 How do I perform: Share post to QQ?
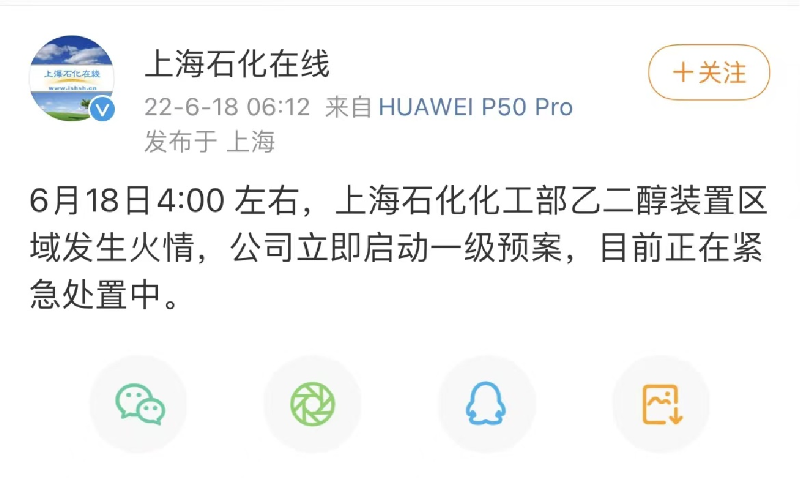[x=486, y=404]
